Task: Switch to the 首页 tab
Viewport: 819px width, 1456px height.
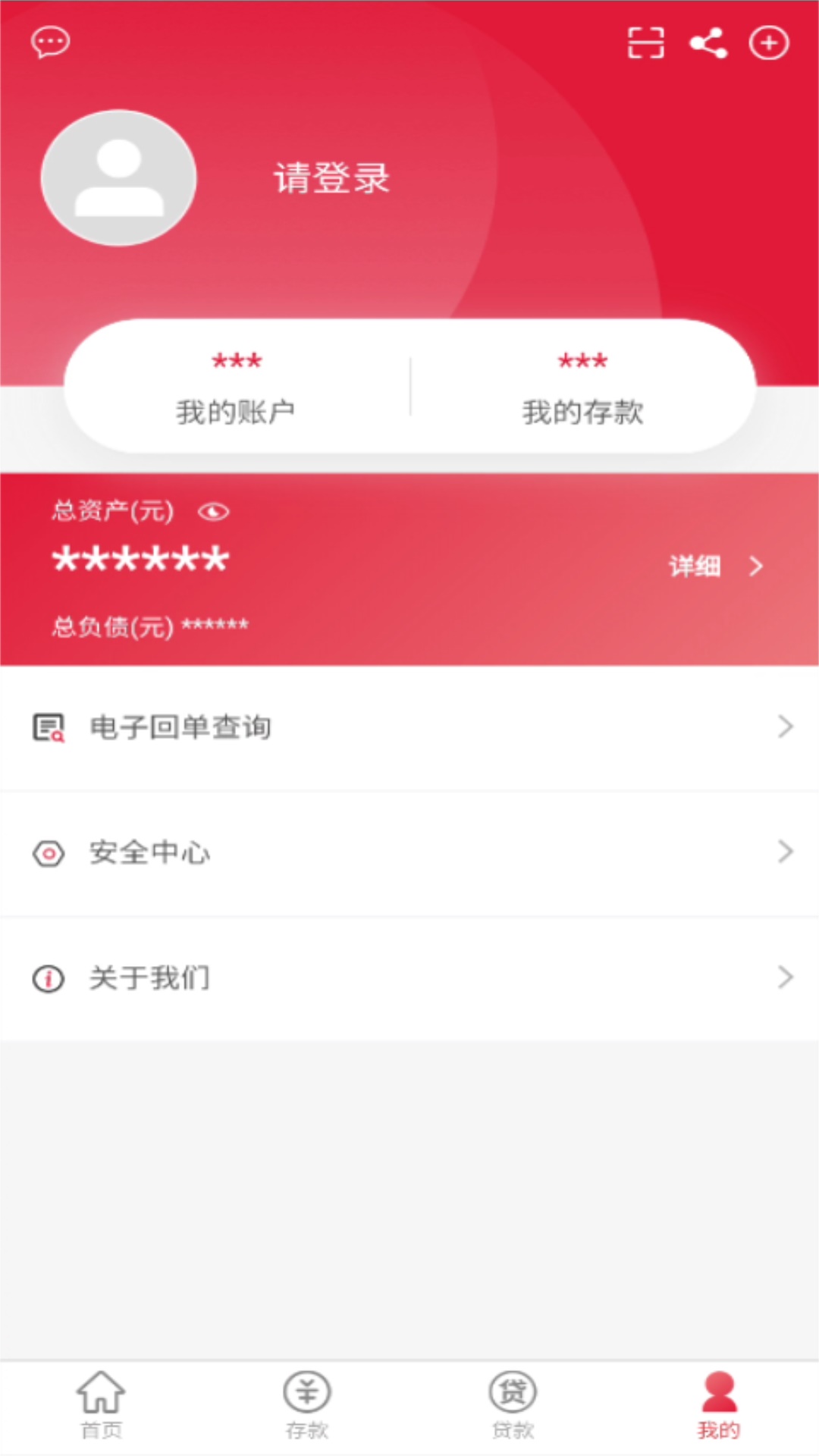Action: tap(101, 1404)
